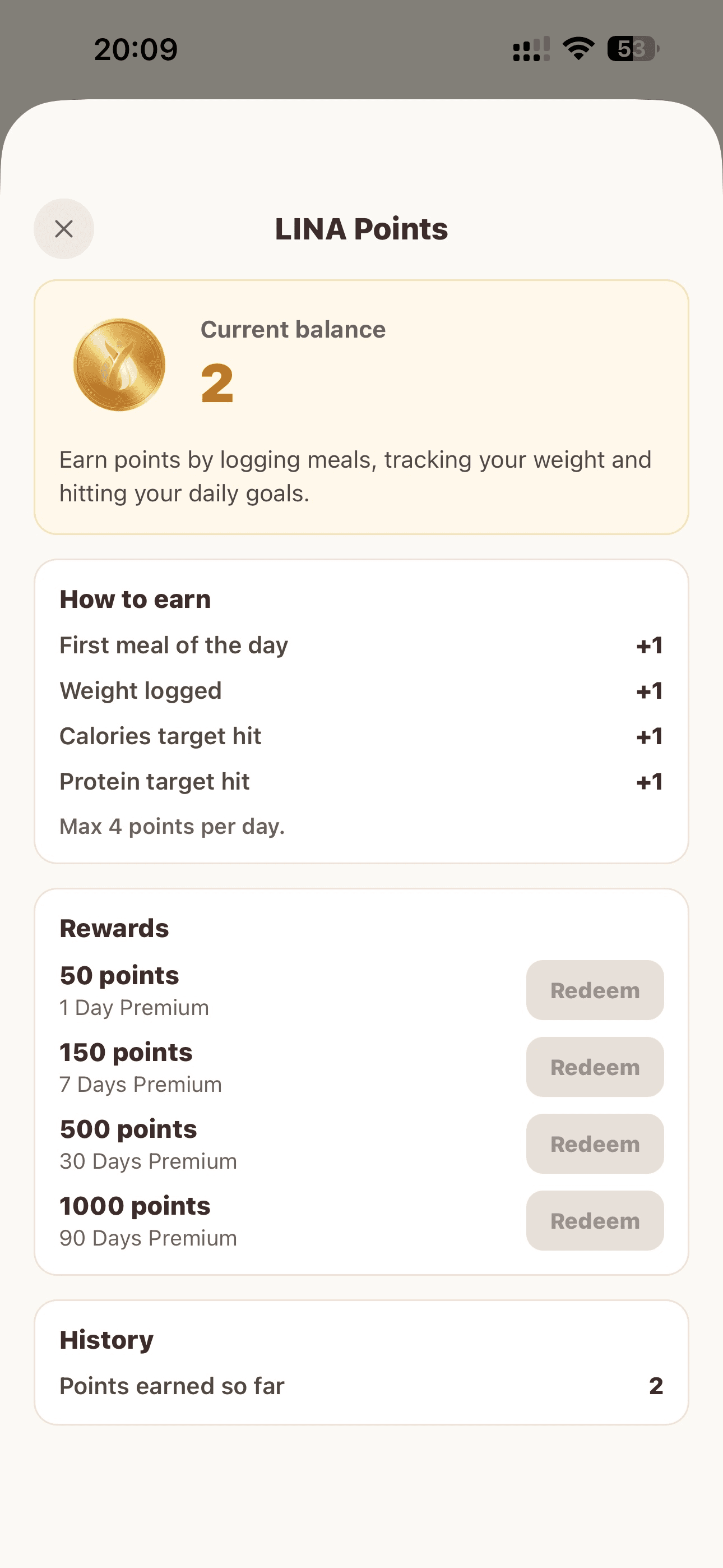Tap the Calories target hit row
Image resolution: width=723 pixels, height=1568 pixels.
[x=160, y=736]
